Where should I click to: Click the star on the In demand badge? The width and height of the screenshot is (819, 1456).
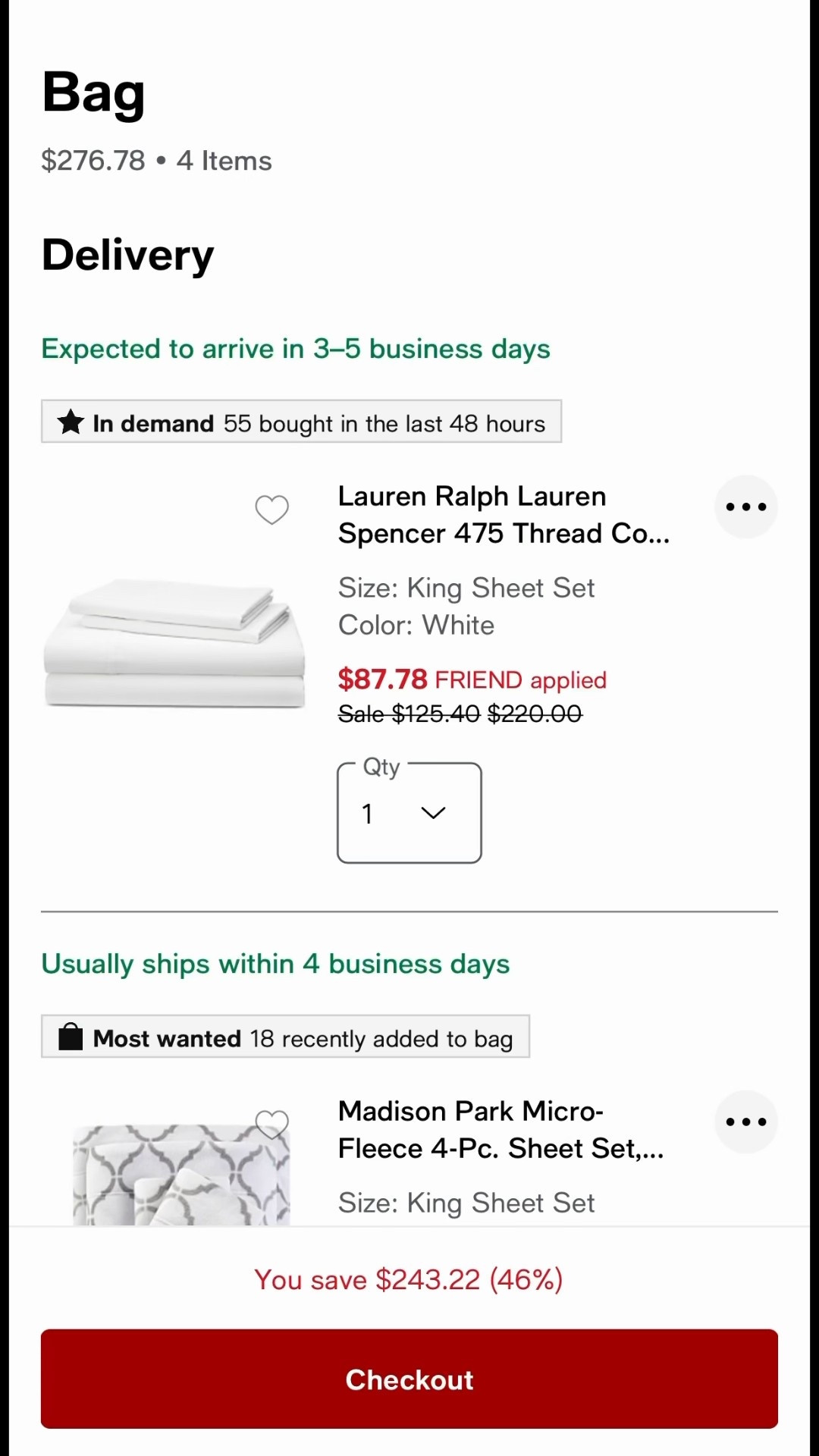click(69, 422)
